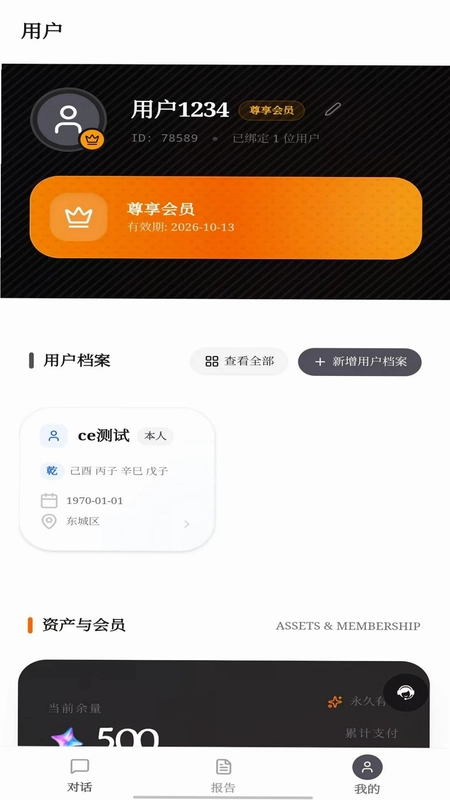Tap 查看全部 to view all profiles
Image resolution: width=450 pixels, height=800 pixels.
pos(239,362)
